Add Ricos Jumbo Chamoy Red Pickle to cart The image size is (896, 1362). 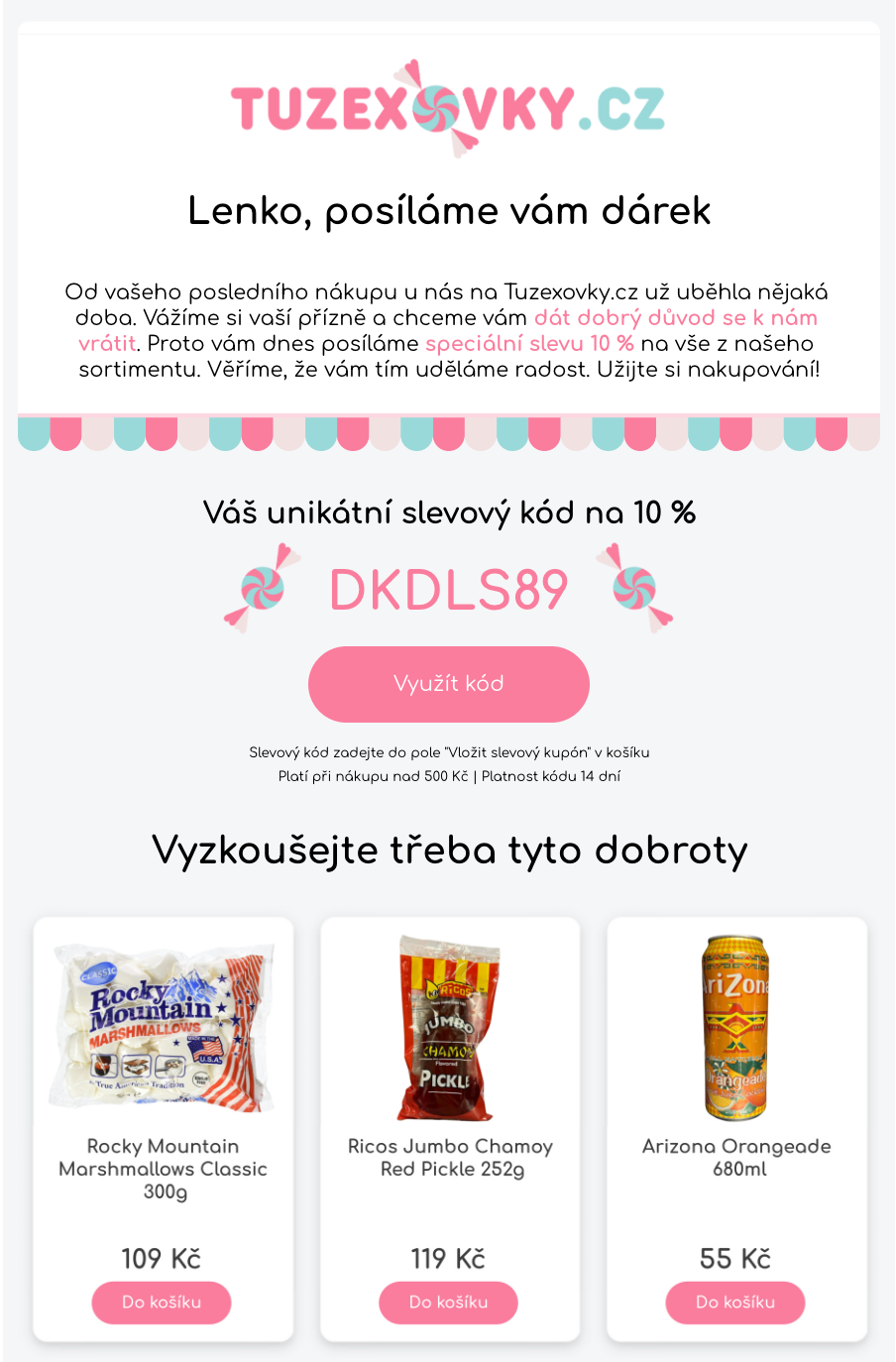pyautogui.click(x=448, y=1303)
